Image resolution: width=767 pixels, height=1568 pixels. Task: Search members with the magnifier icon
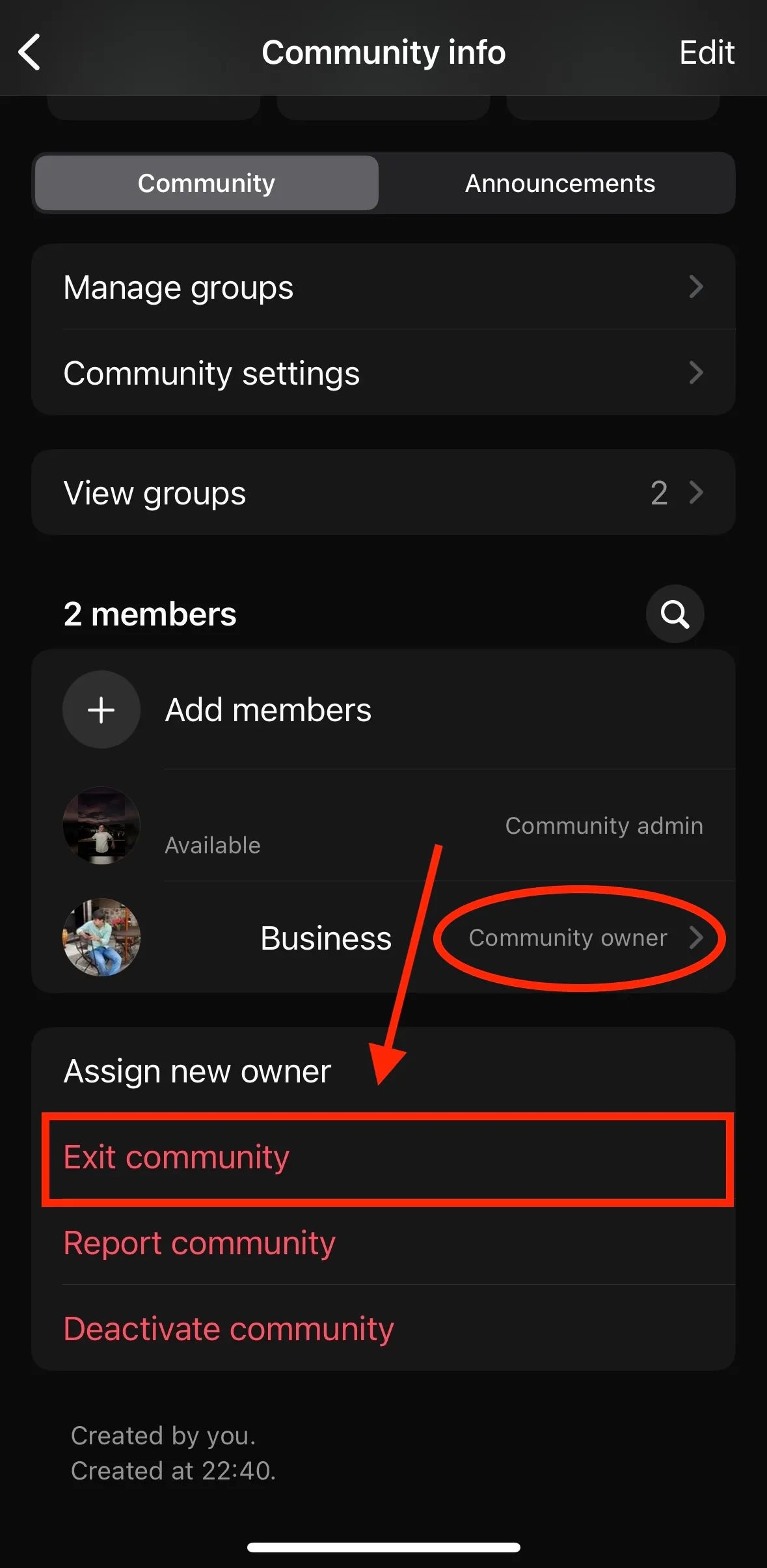[x=675, y=614]
